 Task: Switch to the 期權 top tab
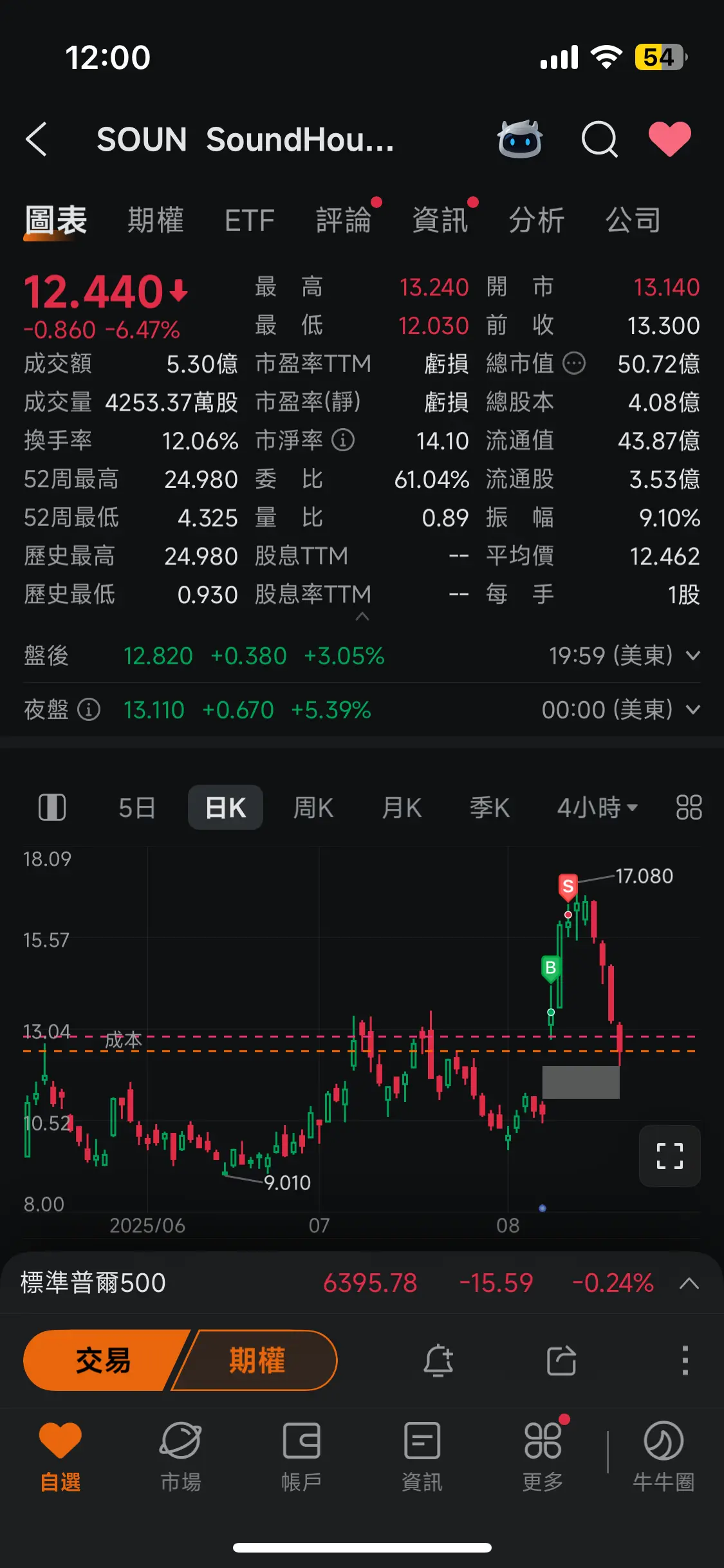click(x=156, y=220)
